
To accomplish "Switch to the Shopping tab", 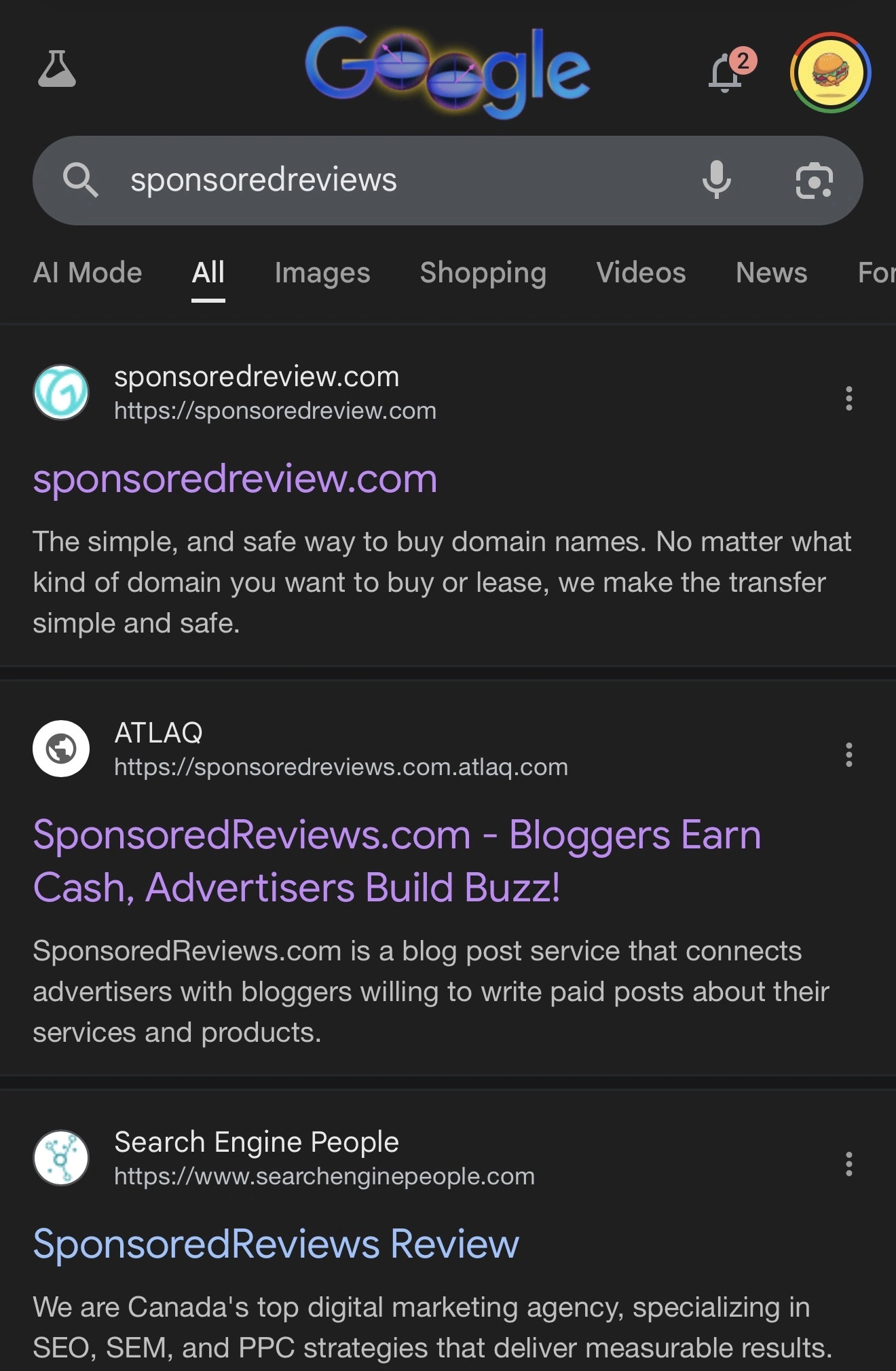I will 483,273.
